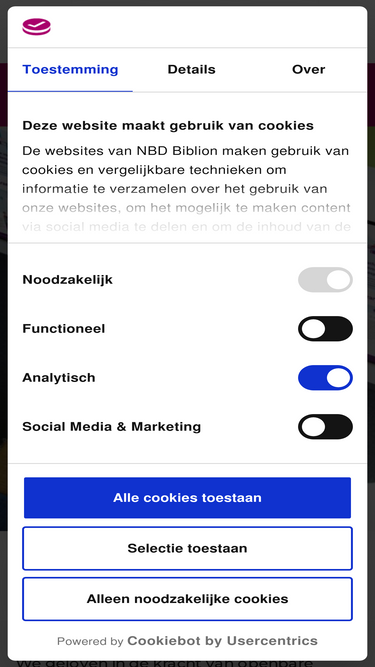Enable the Functioneel cookies toggle
The width and height of the screenshot is (375, 667).
click(325, 329)
